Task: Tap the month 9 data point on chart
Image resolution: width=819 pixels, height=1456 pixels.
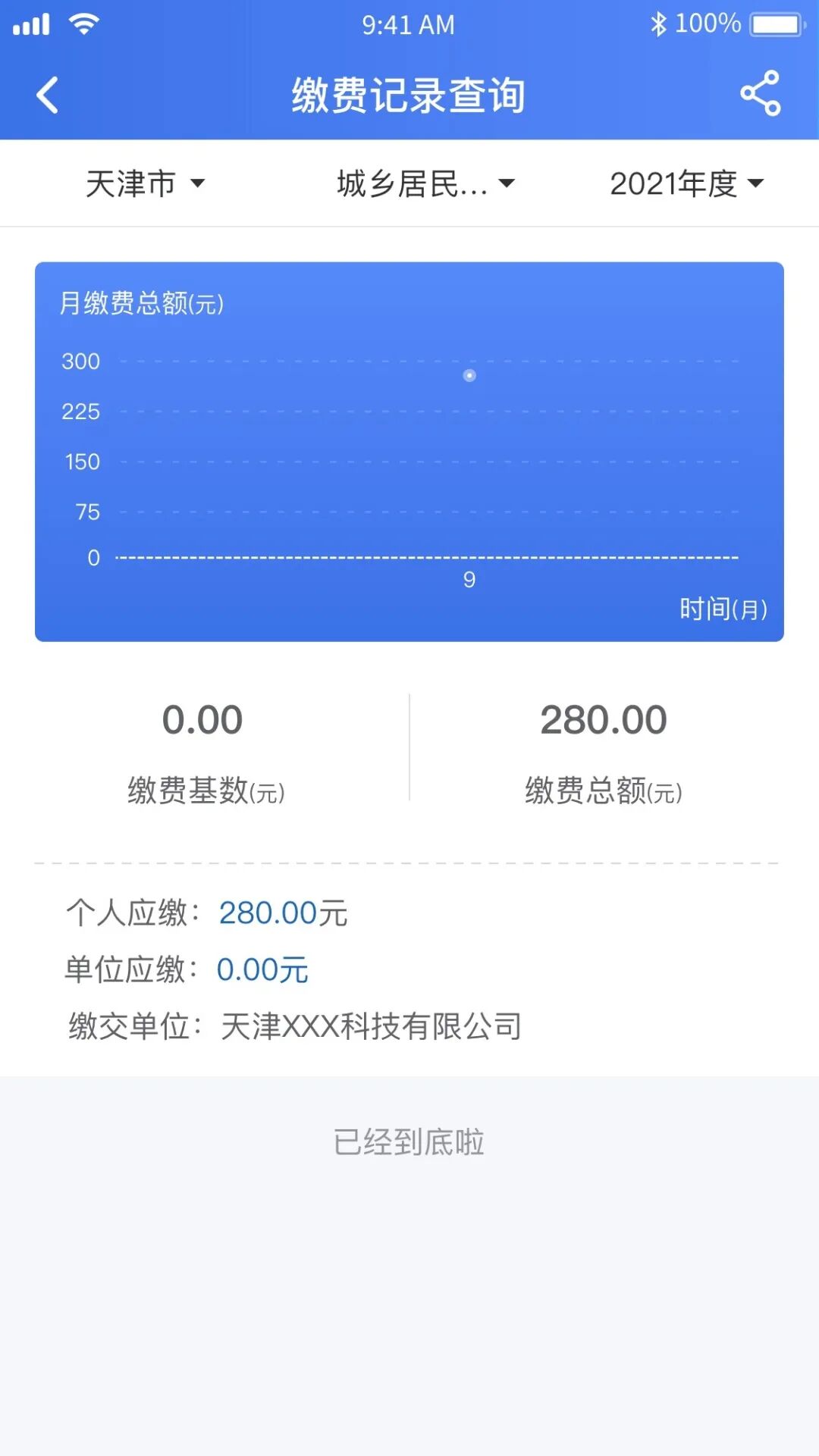Action: [469, 376]
